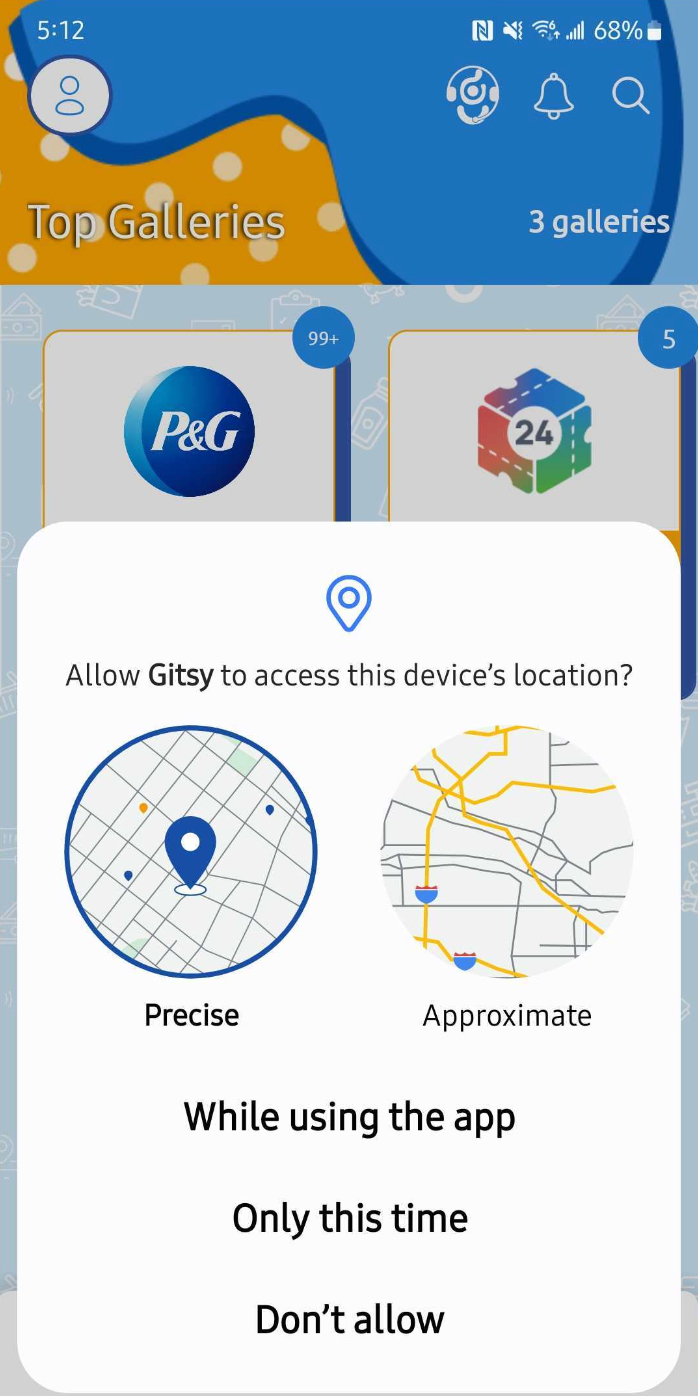Tap the search magnifier icon
The width and height of the screenshot is (698, 1396).
631,96
